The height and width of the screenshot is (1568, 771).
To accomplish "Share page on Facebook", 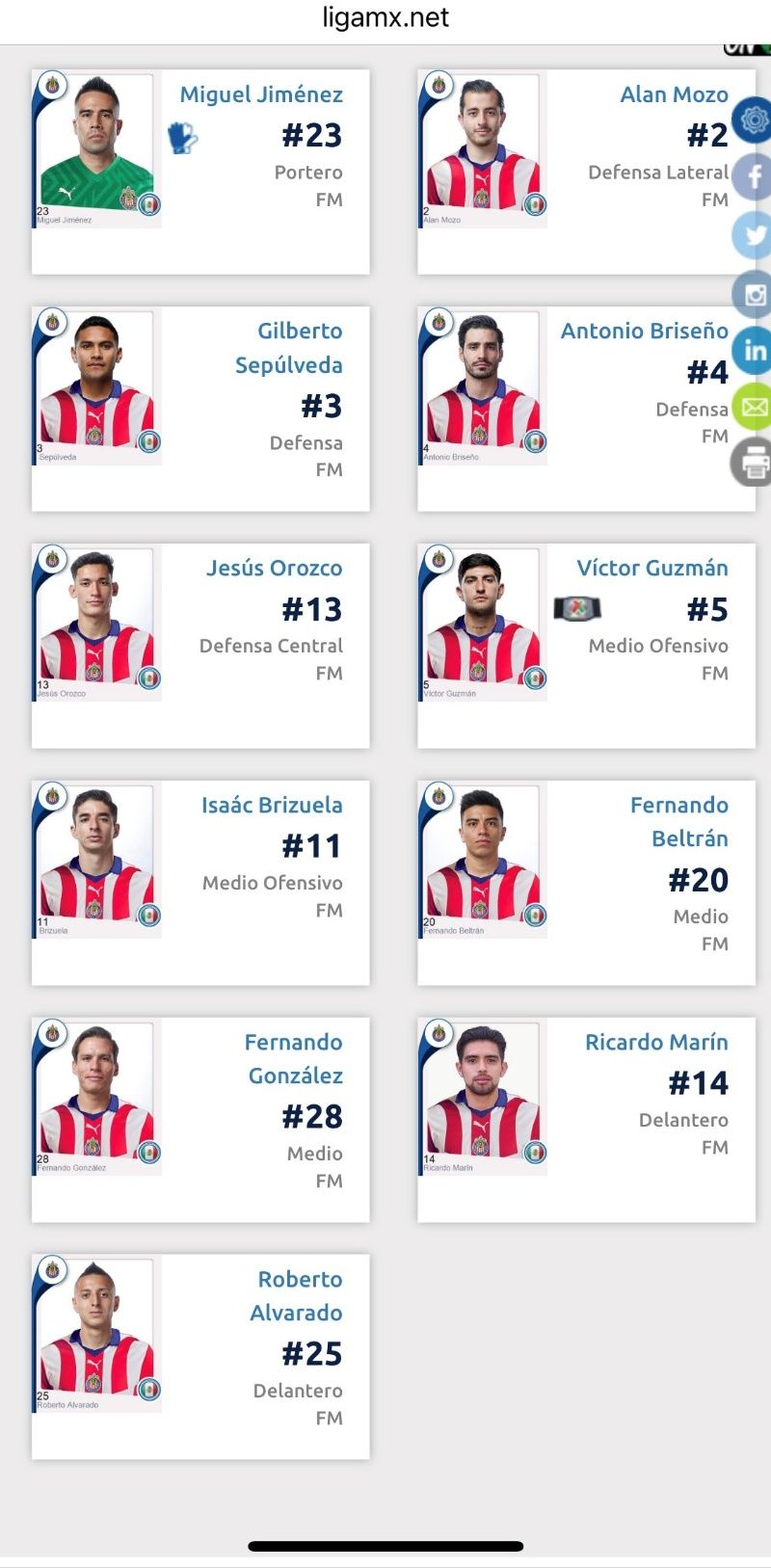I will 754,176.
